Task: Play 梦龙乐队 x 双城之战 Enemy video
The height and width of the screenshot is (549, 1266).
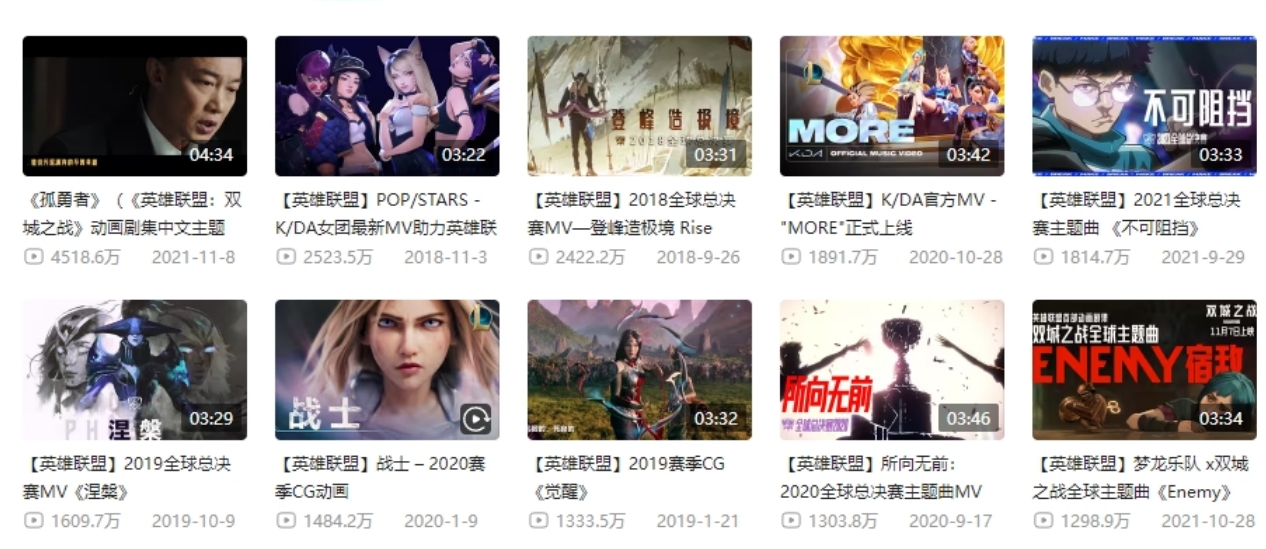Action: (1144, 369)
